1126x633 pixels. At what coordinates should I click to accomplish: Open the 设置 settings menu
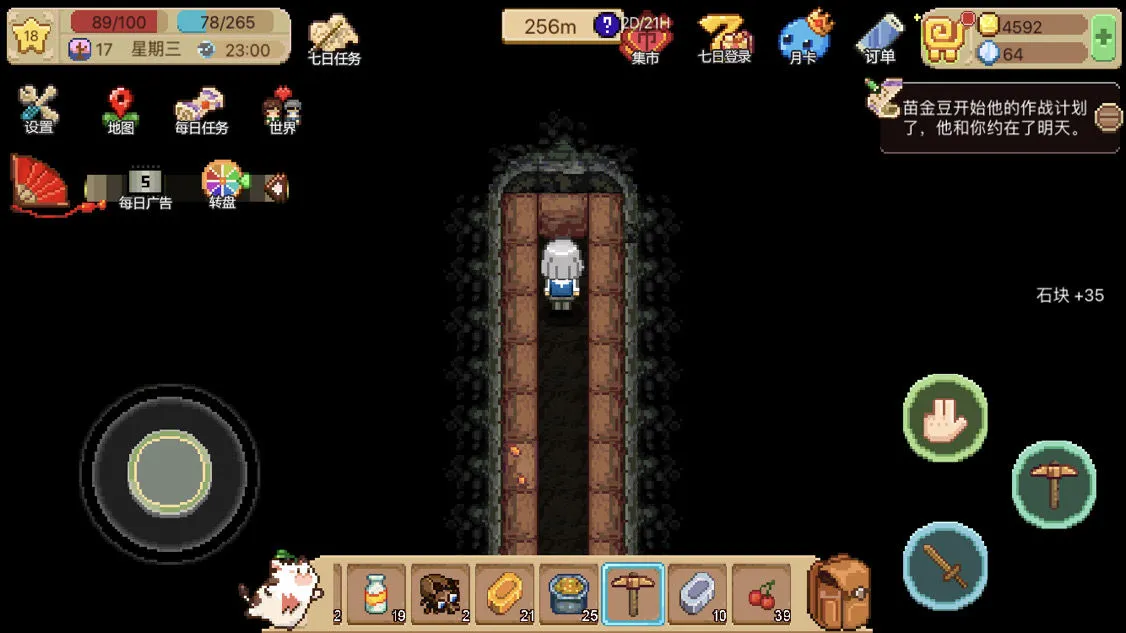tap(39, 109)
